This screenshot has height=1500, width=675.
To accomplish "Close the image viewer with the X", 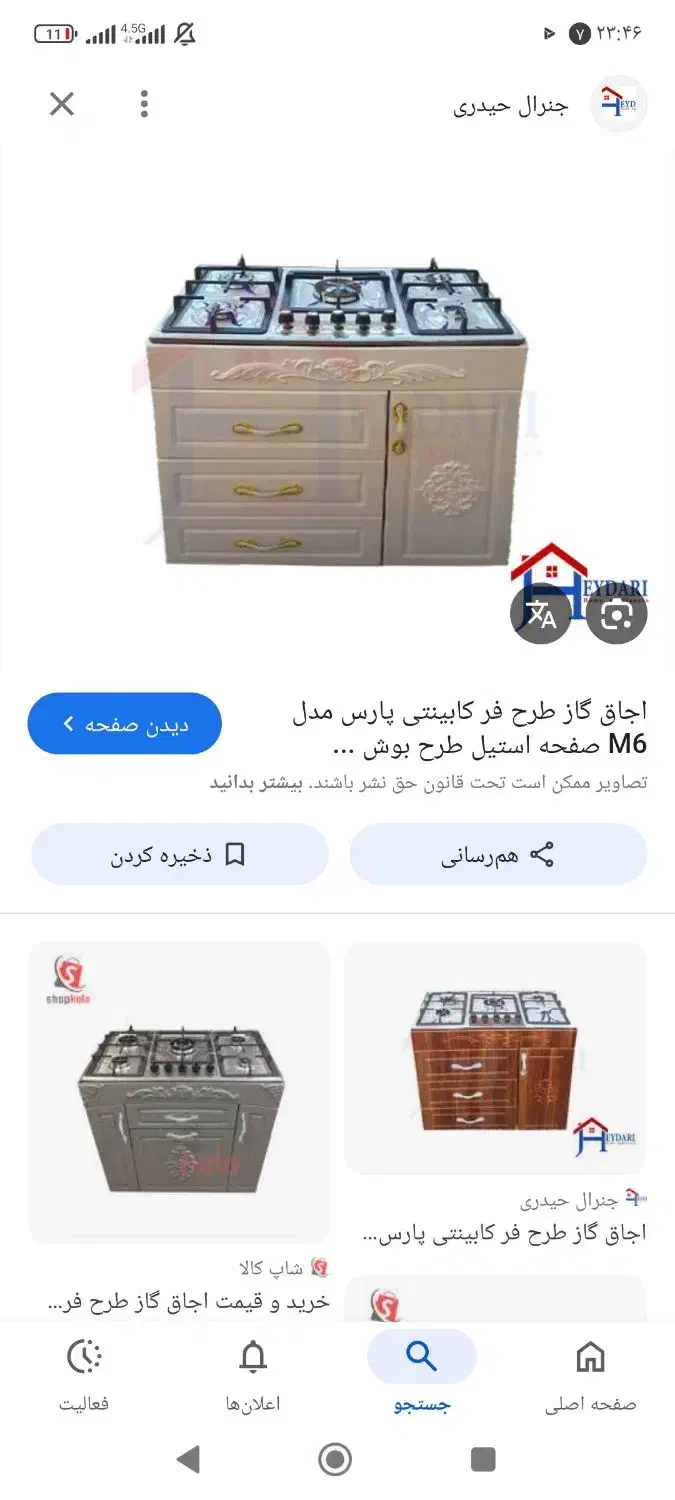I will [x=62, y=104].
